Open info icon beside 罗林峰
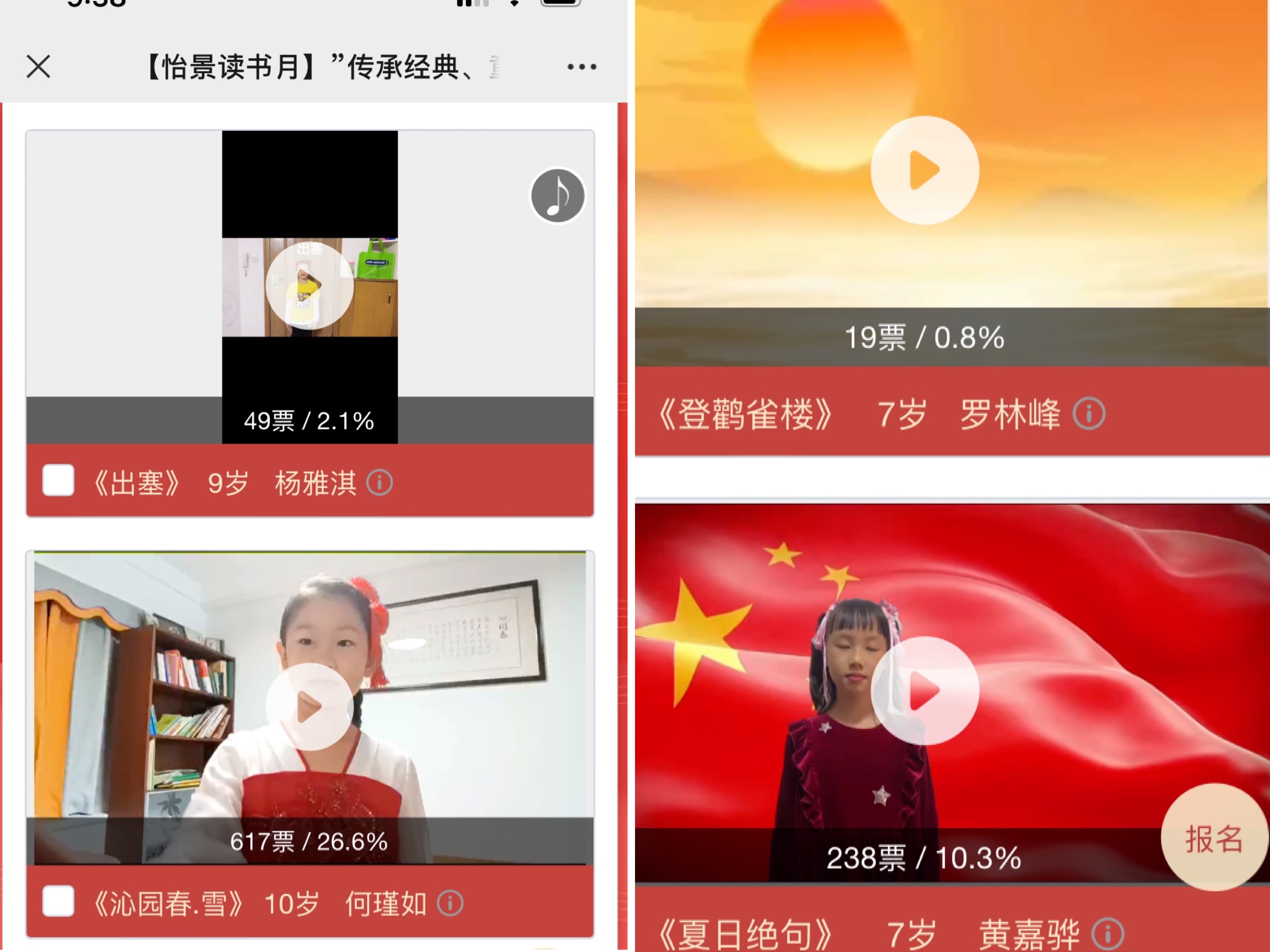The image size is (1270, 952). tap(1089, 413)
